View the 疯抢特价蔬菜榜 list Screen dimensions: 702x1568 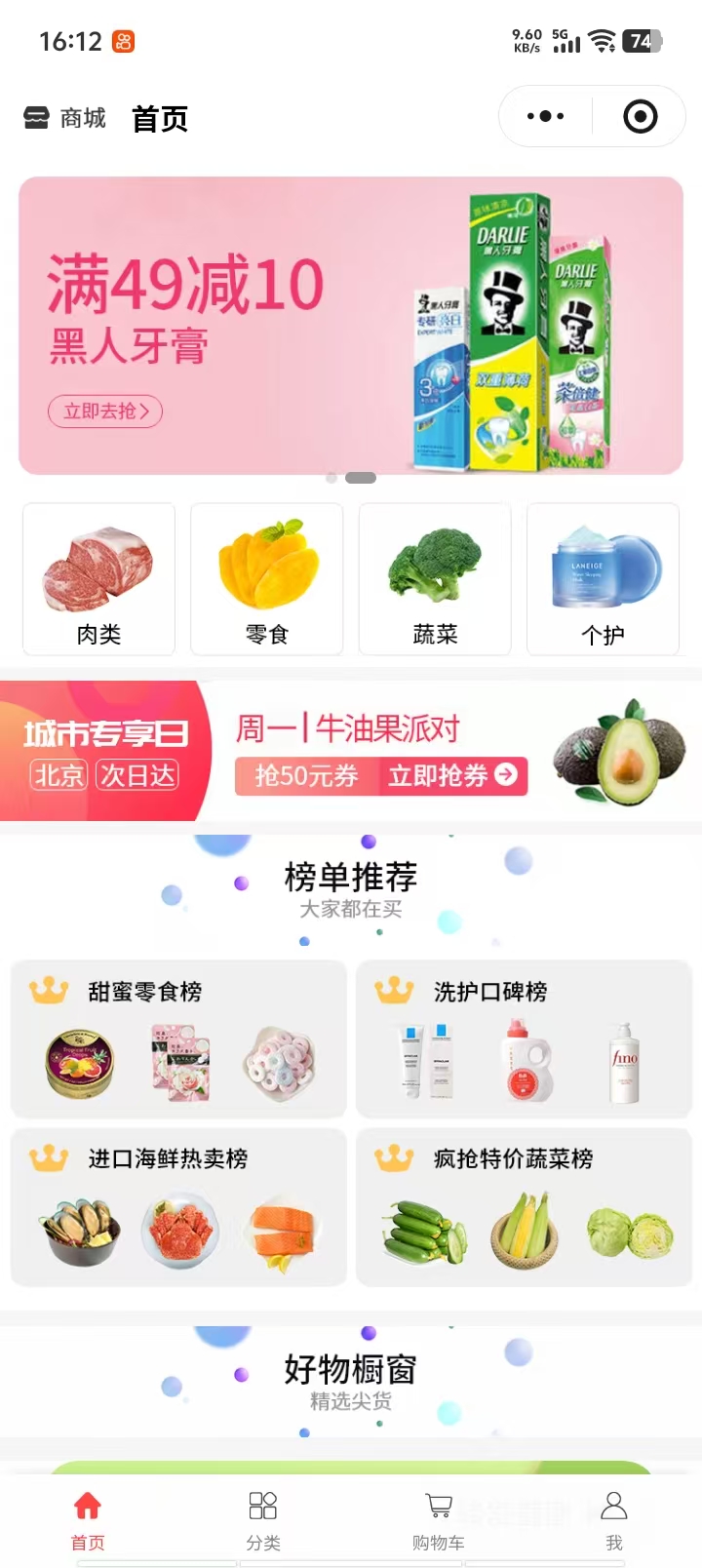(x=524, y=1206)
